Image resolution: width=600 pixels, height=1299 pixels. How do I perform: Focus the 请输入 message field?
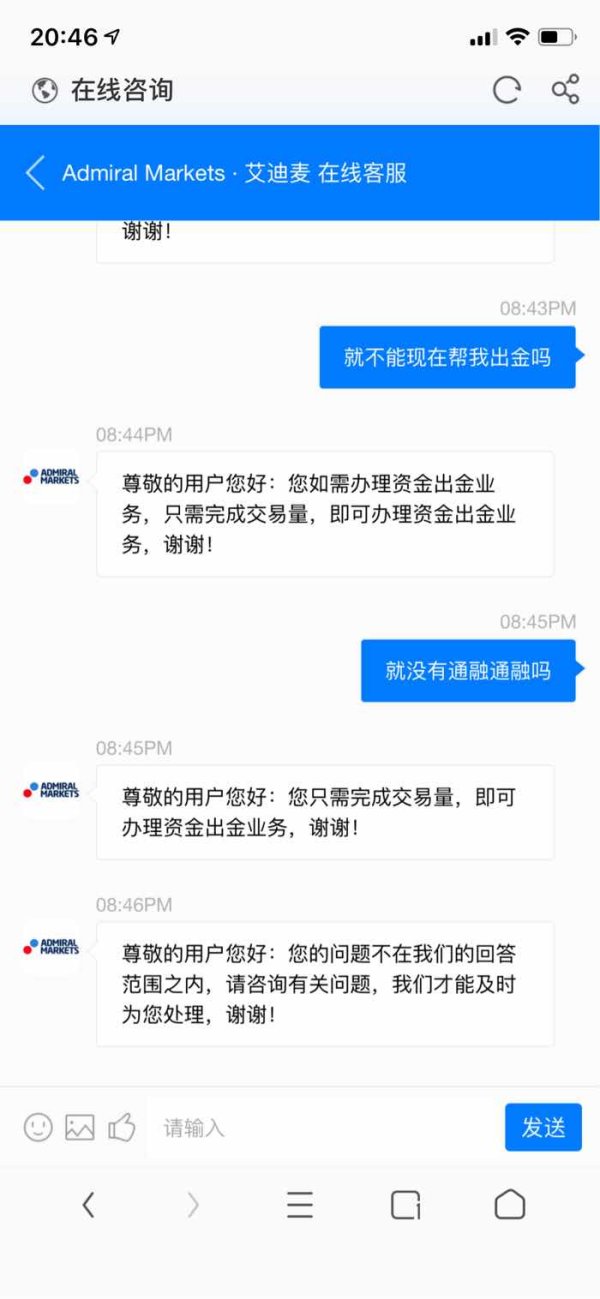click(x=325, y=1128)
